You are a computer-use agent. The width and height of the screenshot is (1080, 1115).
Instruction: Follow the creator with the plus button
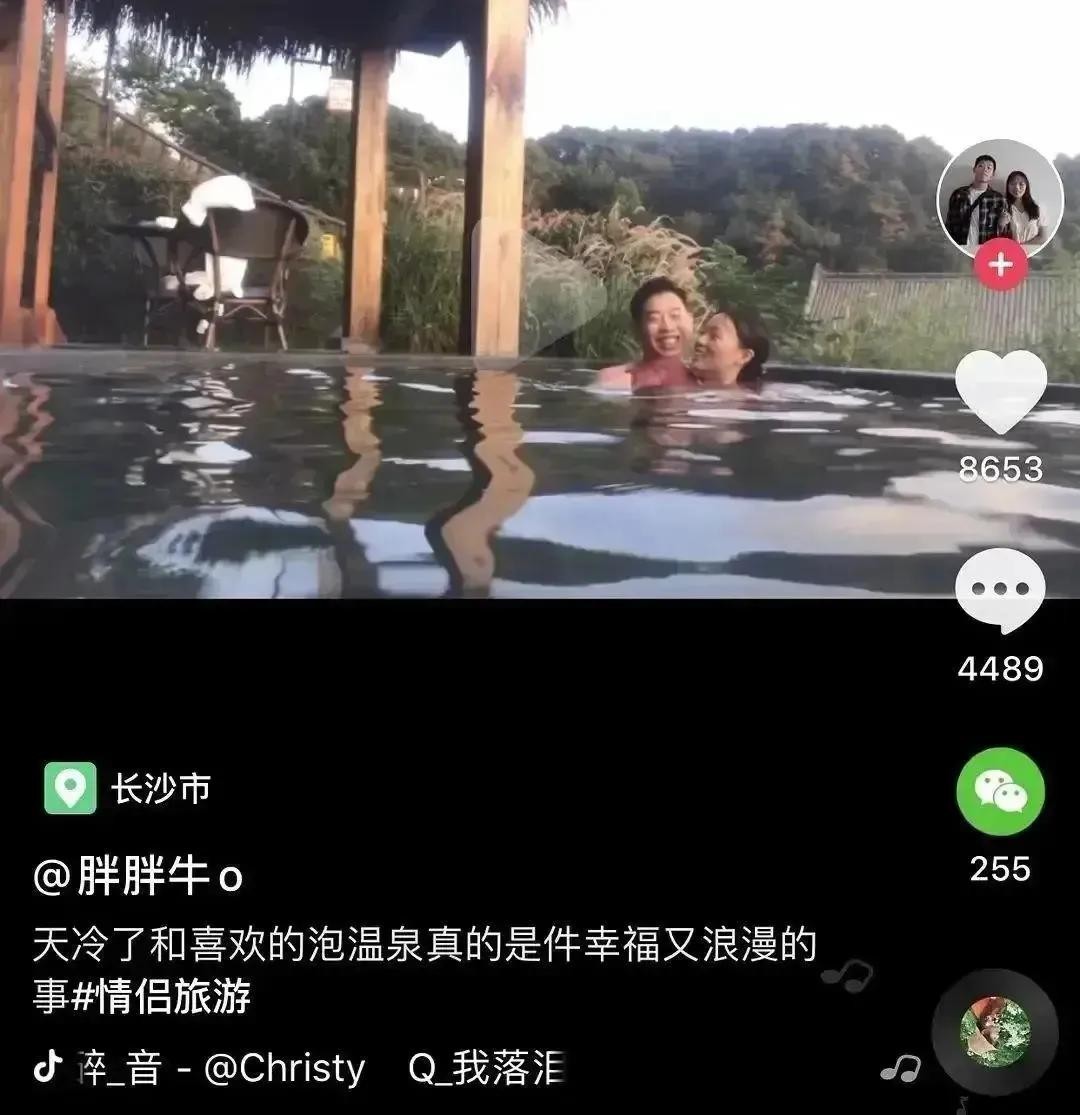[1000, 266]
